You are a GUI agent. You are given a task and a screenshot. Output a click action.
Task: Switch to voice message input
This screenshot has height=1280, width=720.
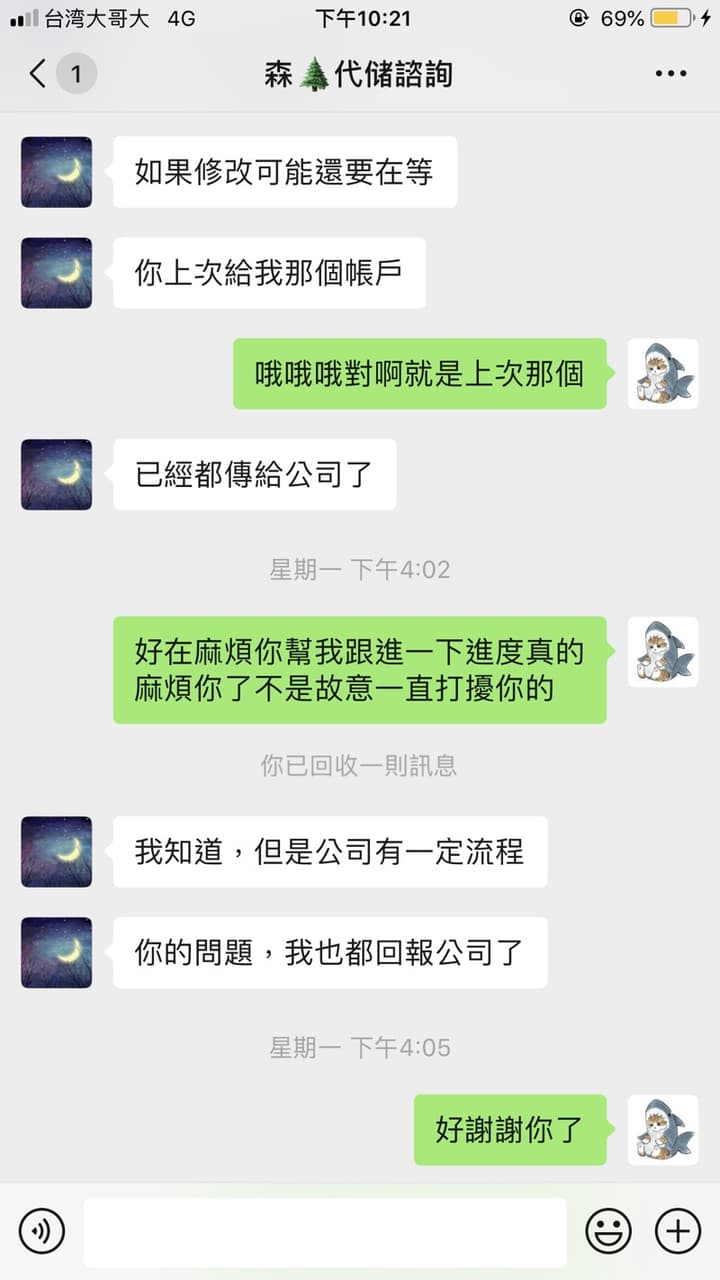point(41,1230)
